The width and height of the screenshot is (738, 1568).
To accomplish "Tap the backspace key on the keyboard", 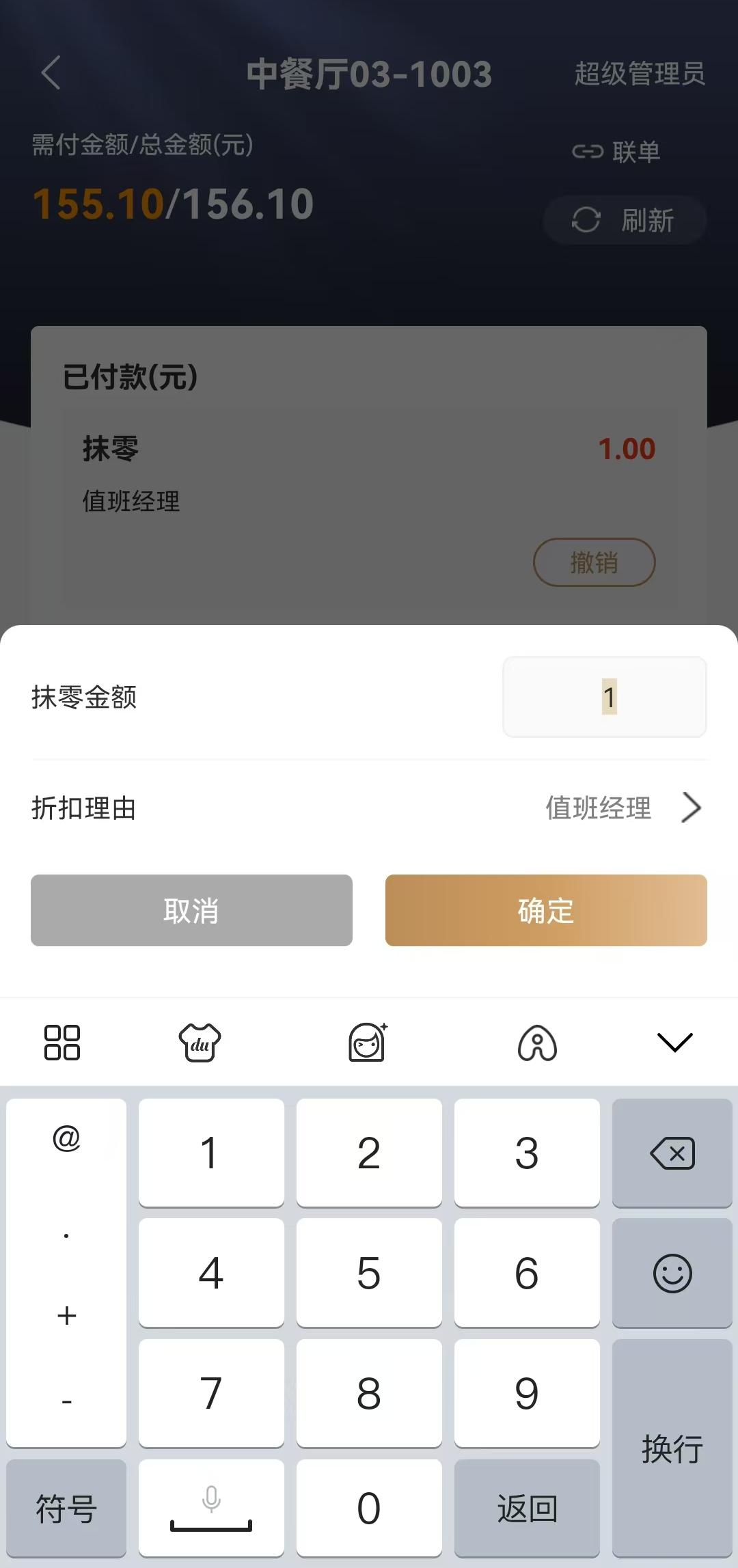I will point(672,1153).
